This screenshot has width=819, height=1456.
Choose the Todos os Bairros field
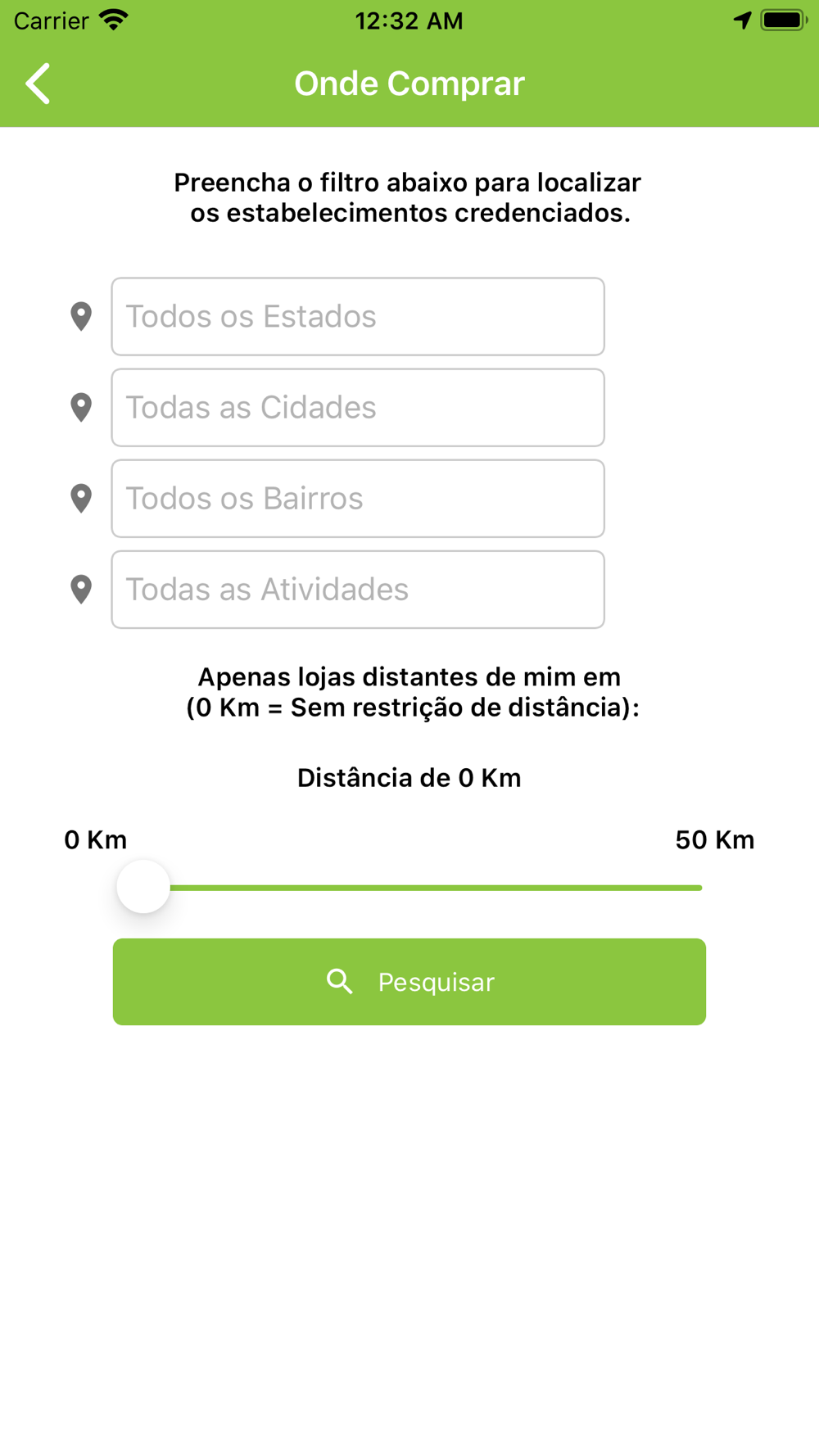(x=358, y=498)
